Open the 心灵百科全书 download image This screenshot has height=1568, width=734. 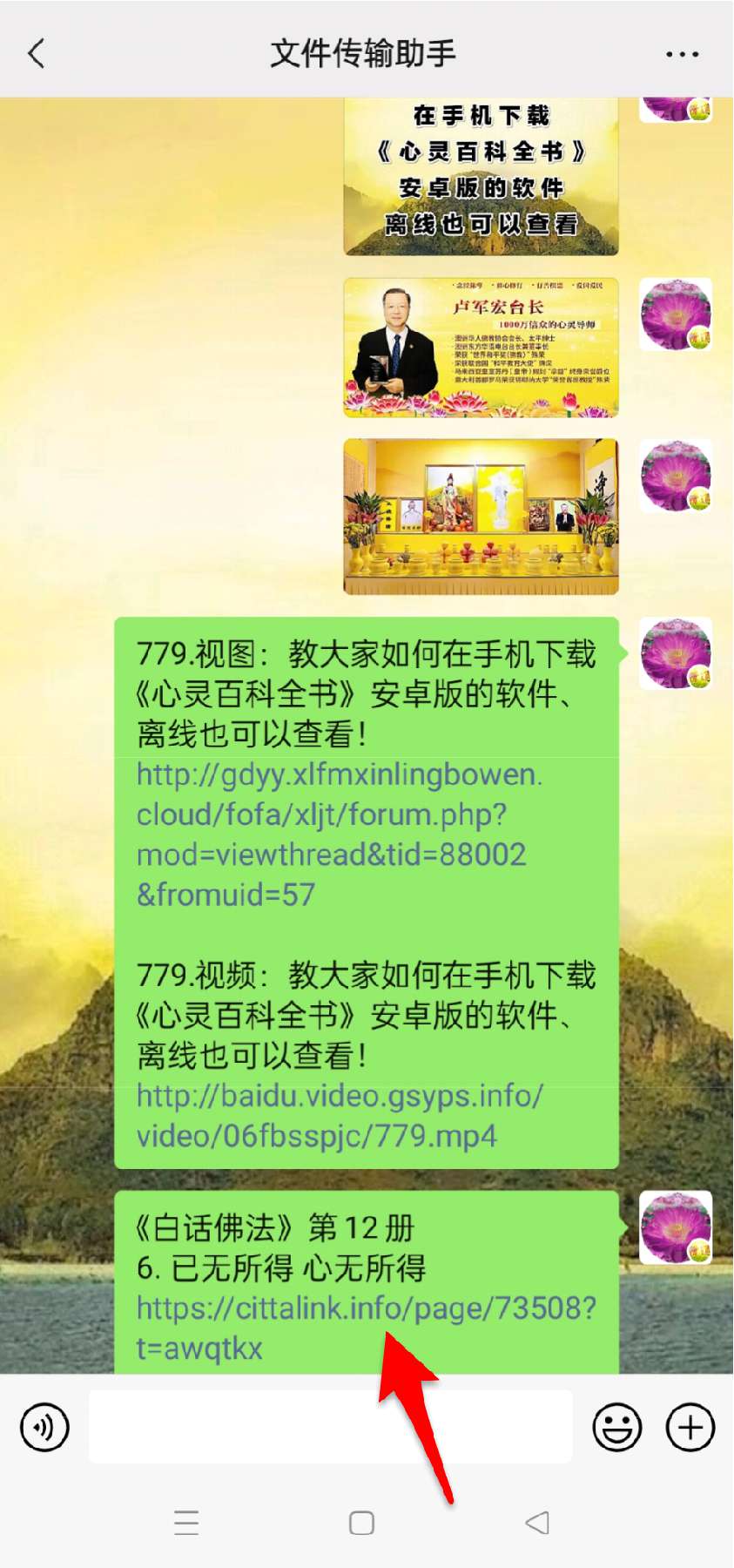[481, 176]
